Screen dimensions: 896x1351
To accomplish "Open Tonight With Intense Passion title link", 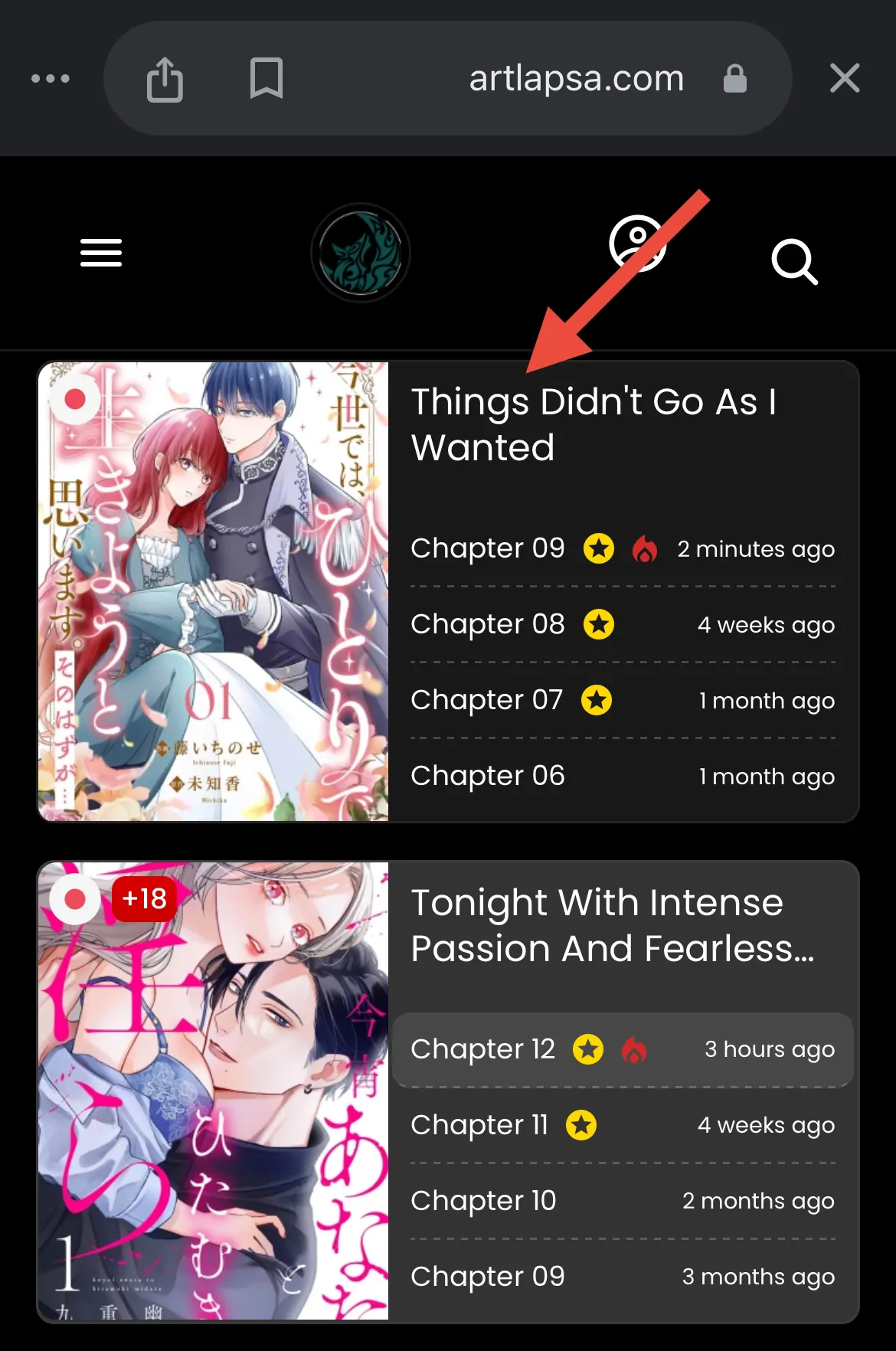I will [611, 925].
